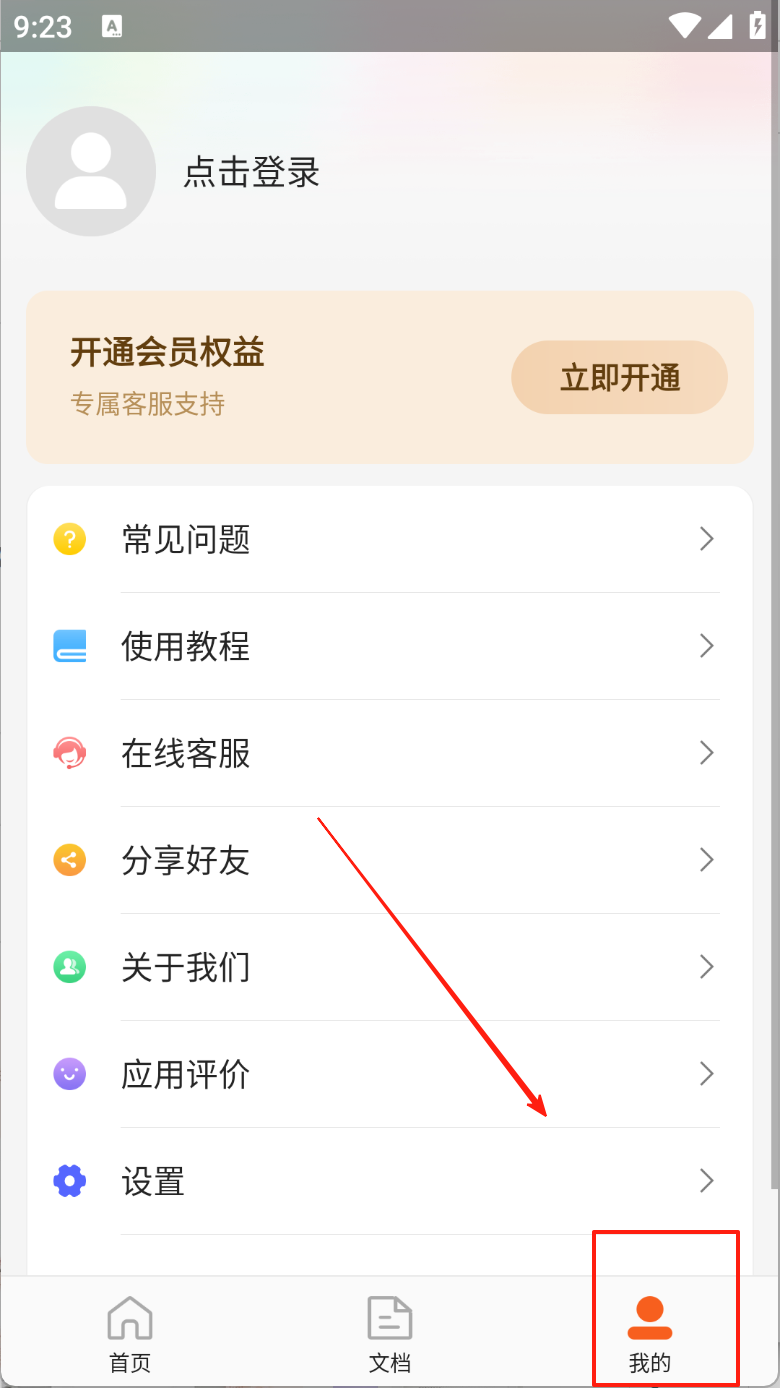Open the 使用教程 tutorial row

(388, 647)
